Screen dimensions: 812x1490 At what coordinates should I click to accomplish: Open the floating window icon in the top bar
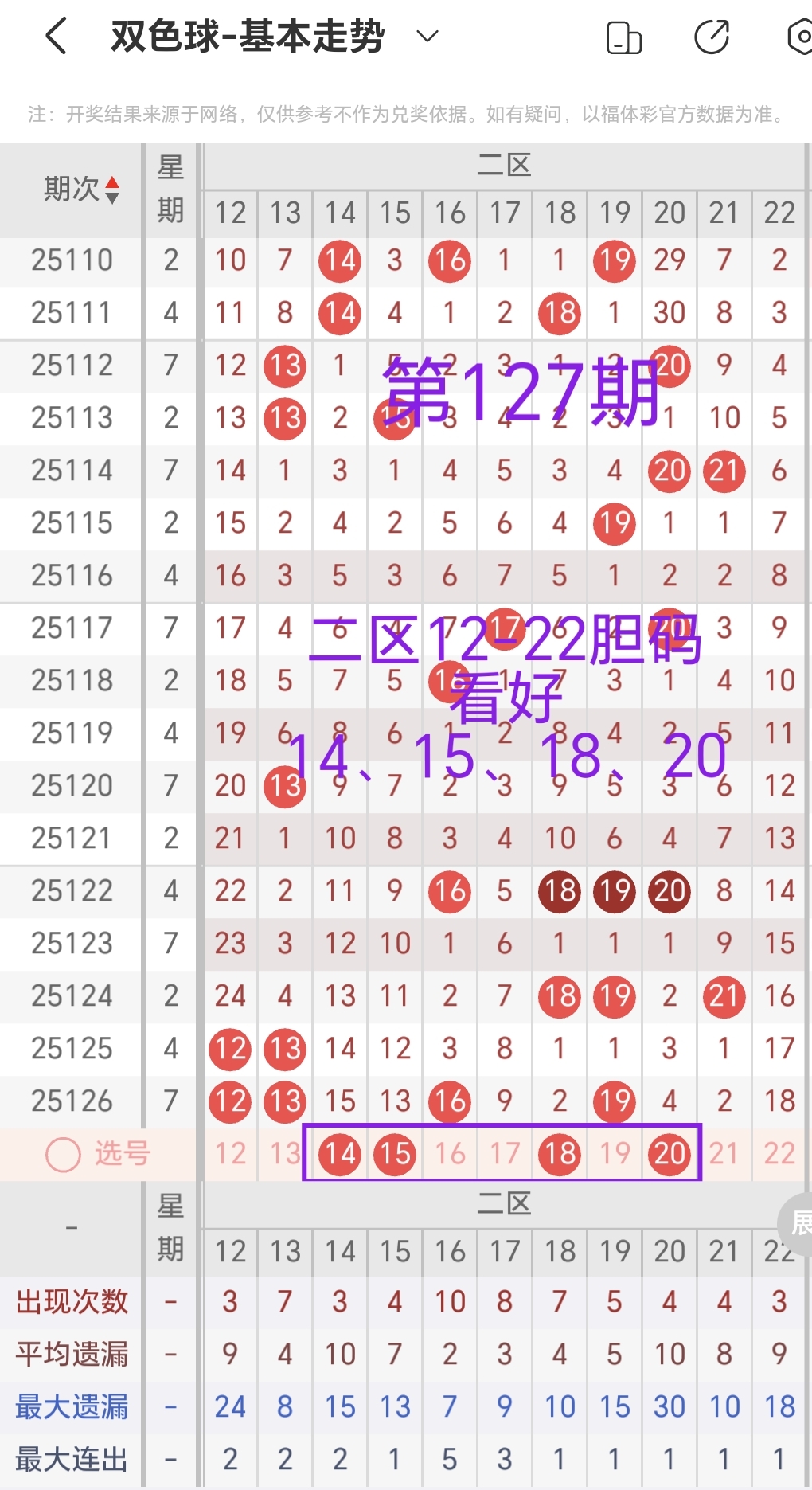point(624,36)
